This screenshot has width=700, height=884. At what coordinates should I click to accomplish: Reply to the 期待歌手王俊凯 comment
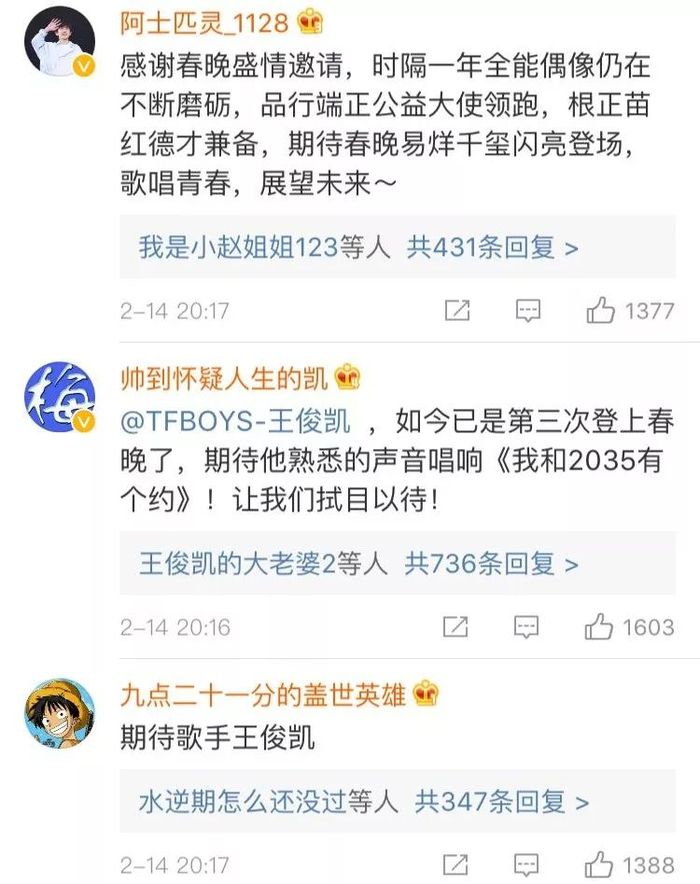click(527, 865)
